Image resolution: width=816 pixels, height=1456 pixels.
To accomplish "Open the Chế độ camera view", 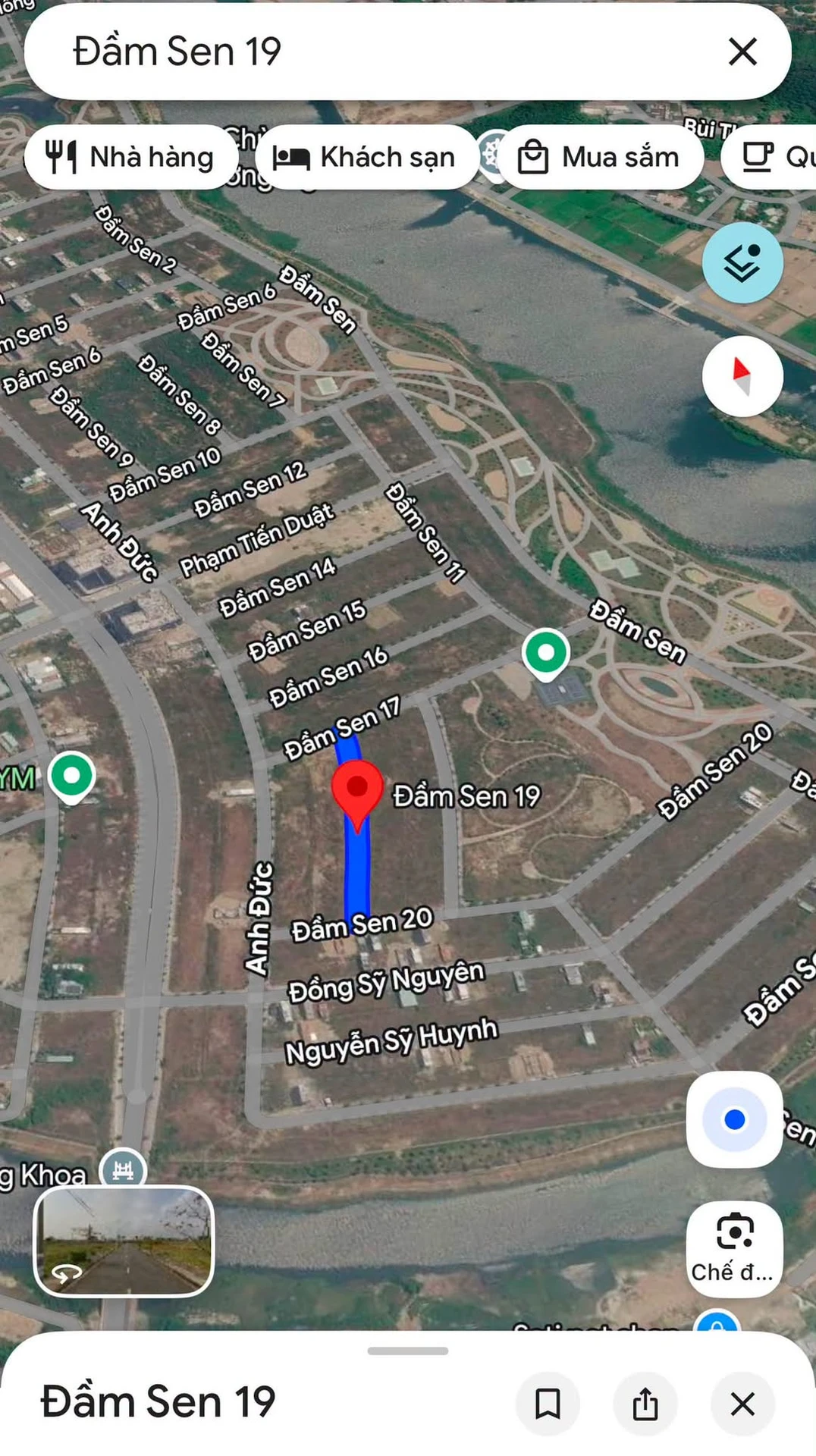I will [x=734, y=1249].
